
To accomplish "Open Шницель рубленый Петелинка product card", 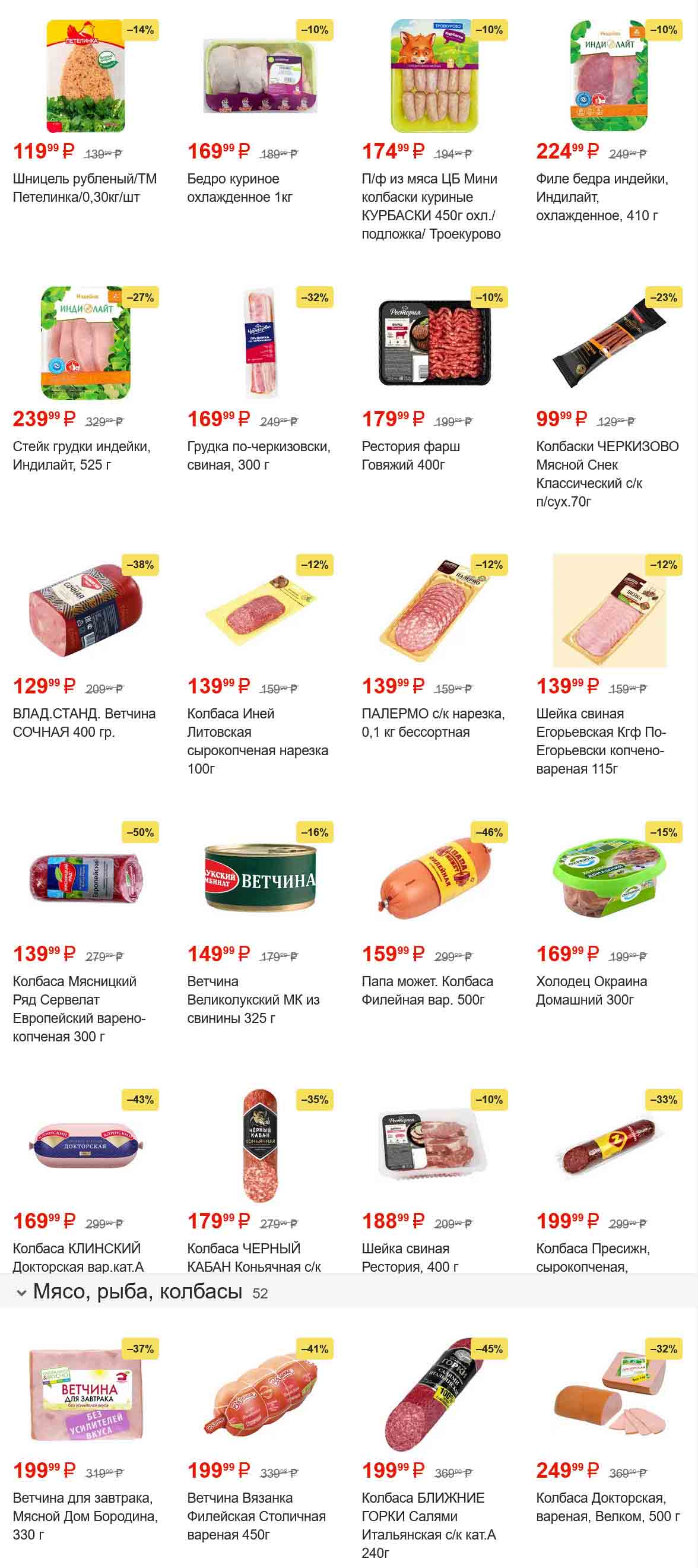I will tap(85, 76).
